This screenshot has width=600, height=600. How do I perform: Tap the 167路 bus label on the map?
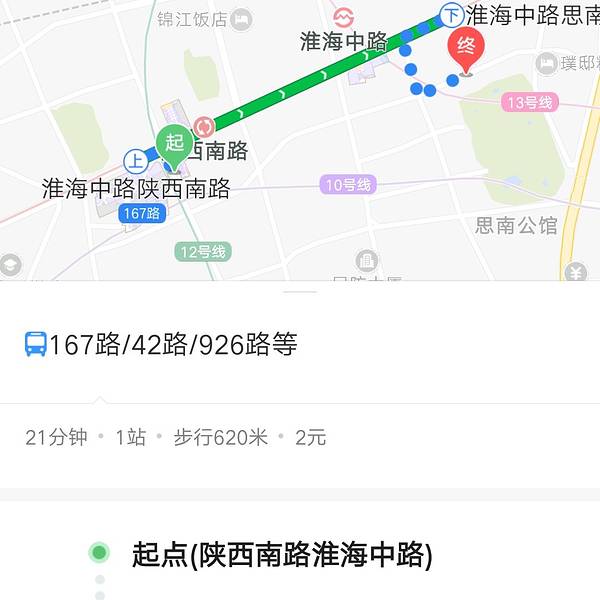[140, 213]
